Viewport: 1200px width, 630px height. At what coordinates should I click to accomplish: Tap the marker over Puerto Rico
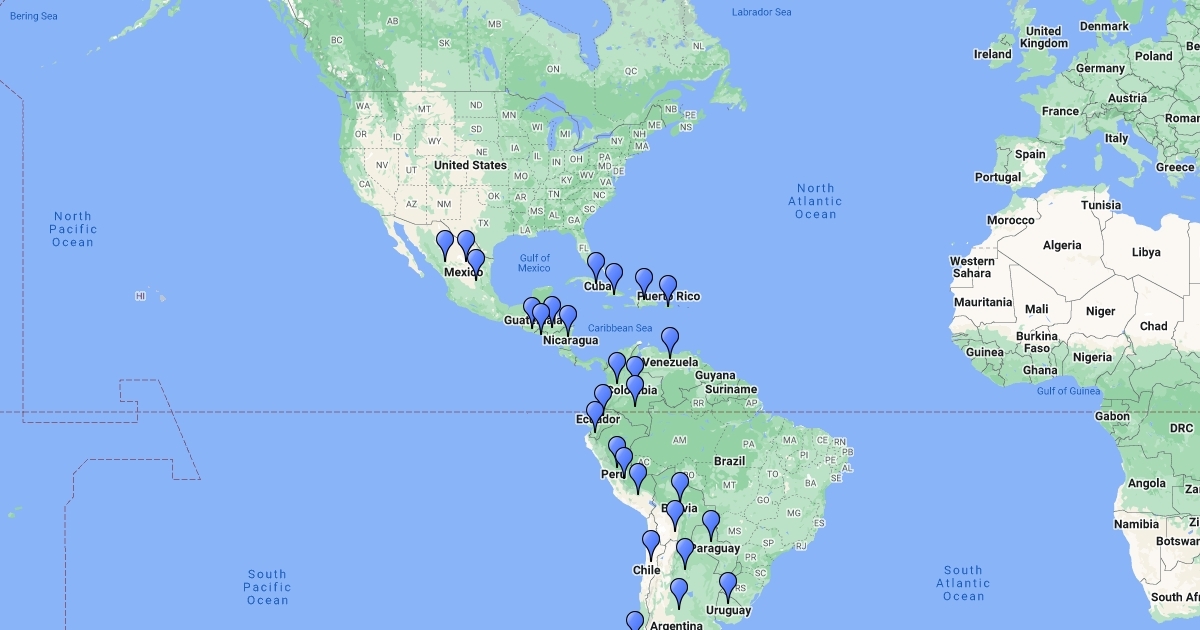tap(668, 289)
